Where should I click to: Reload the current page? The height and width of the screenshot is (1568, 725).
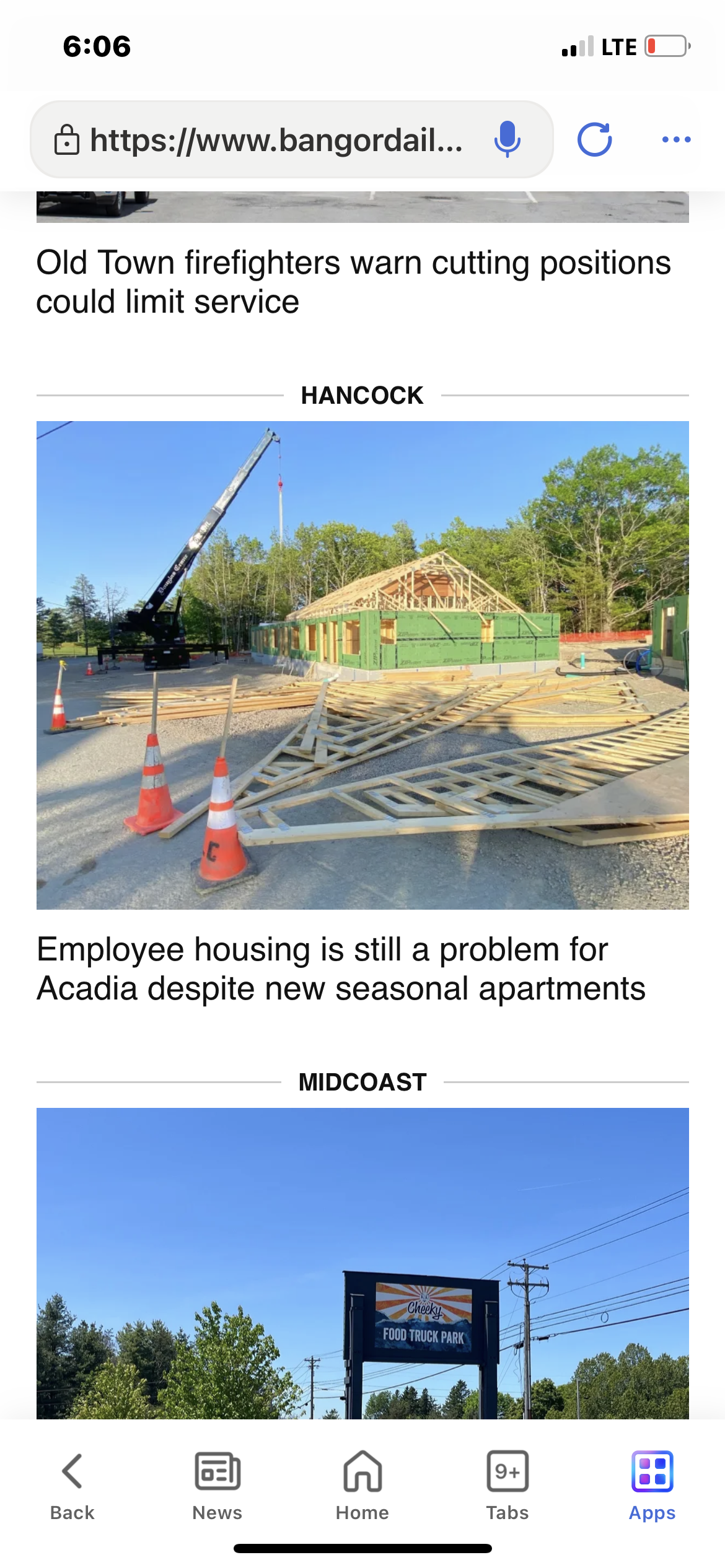(594, 139)
